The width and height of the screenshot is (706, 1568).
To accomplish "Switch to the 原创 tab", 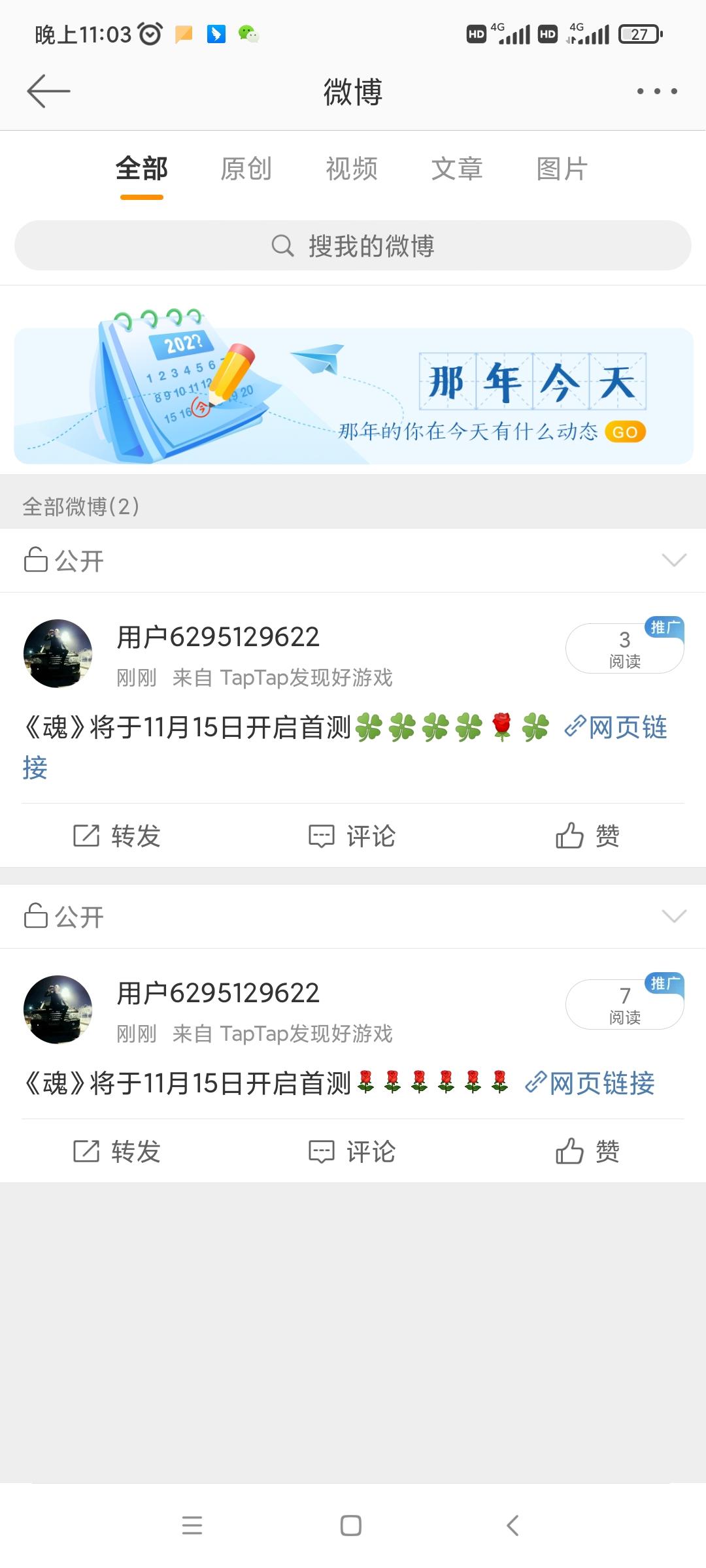I will (246, 169).
